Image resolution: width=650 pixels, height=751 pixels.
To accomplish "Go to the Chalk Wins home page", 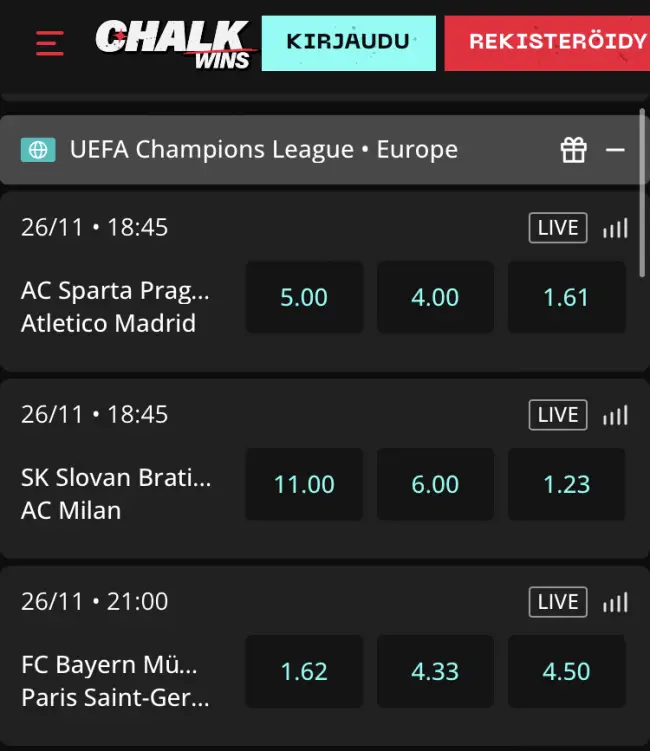I will pos(172,44).
